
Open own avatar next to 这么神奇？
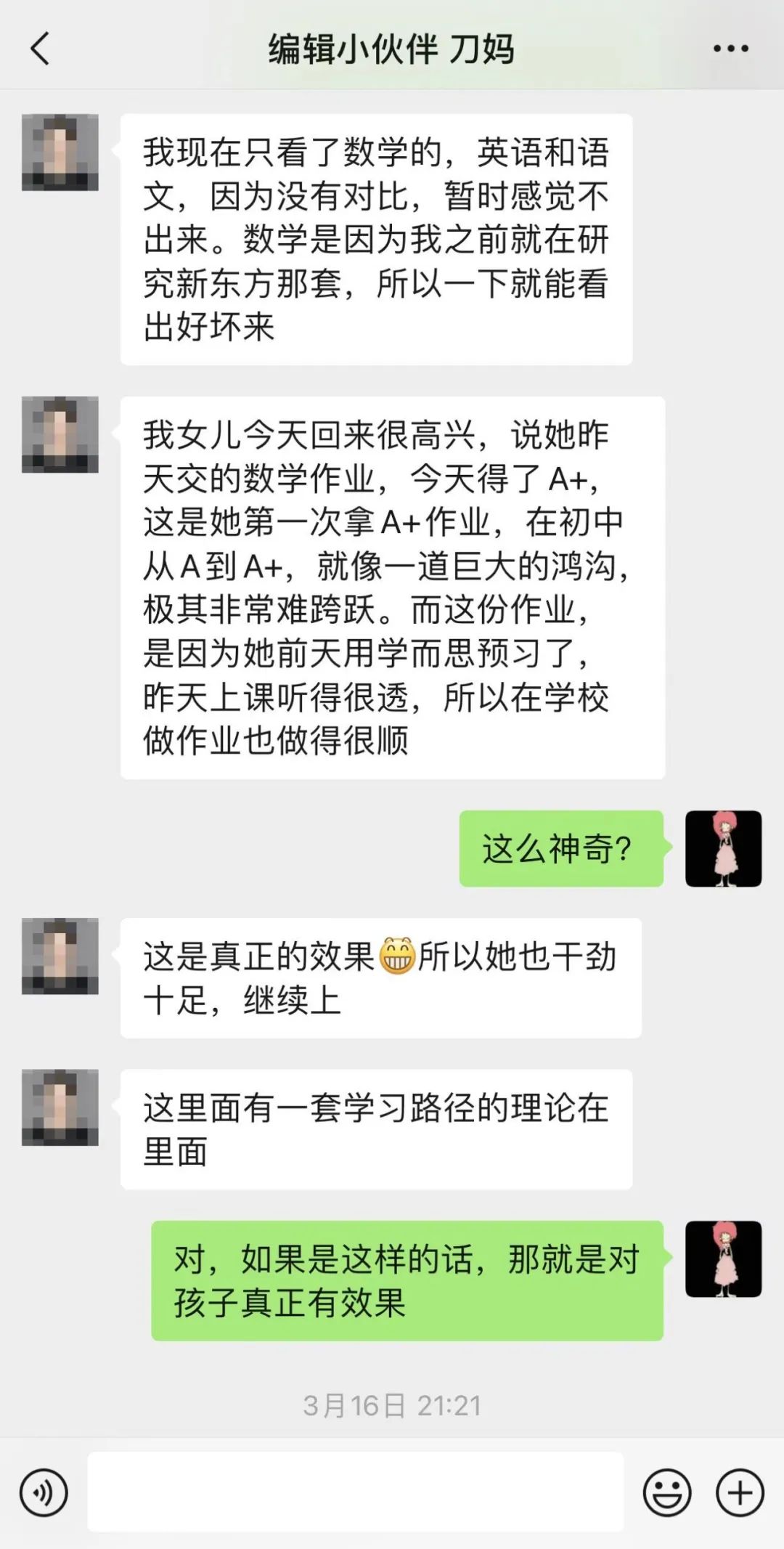[x=724, y=849]
